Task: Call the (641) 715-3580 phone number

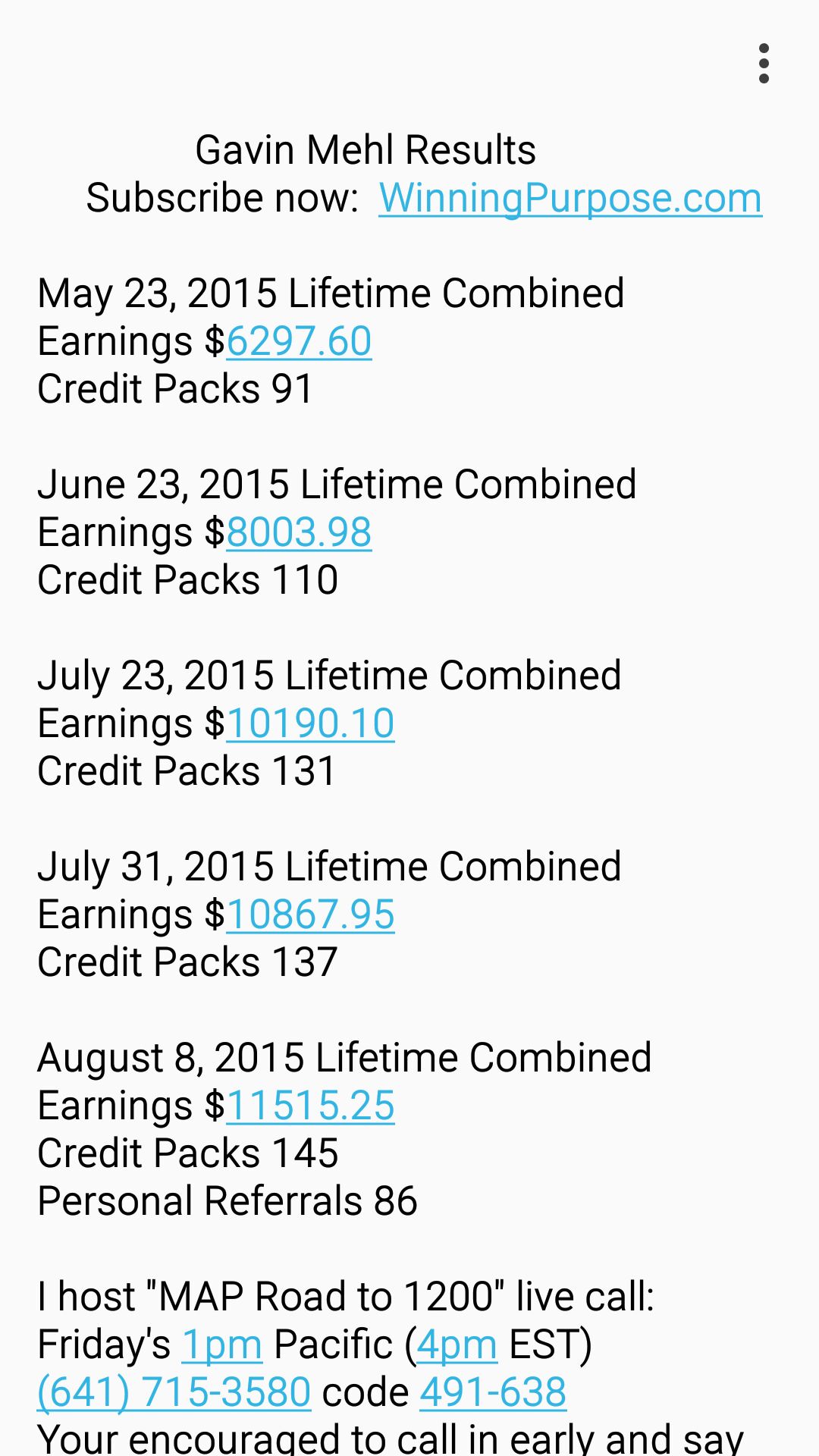Action: [174, 1392]
